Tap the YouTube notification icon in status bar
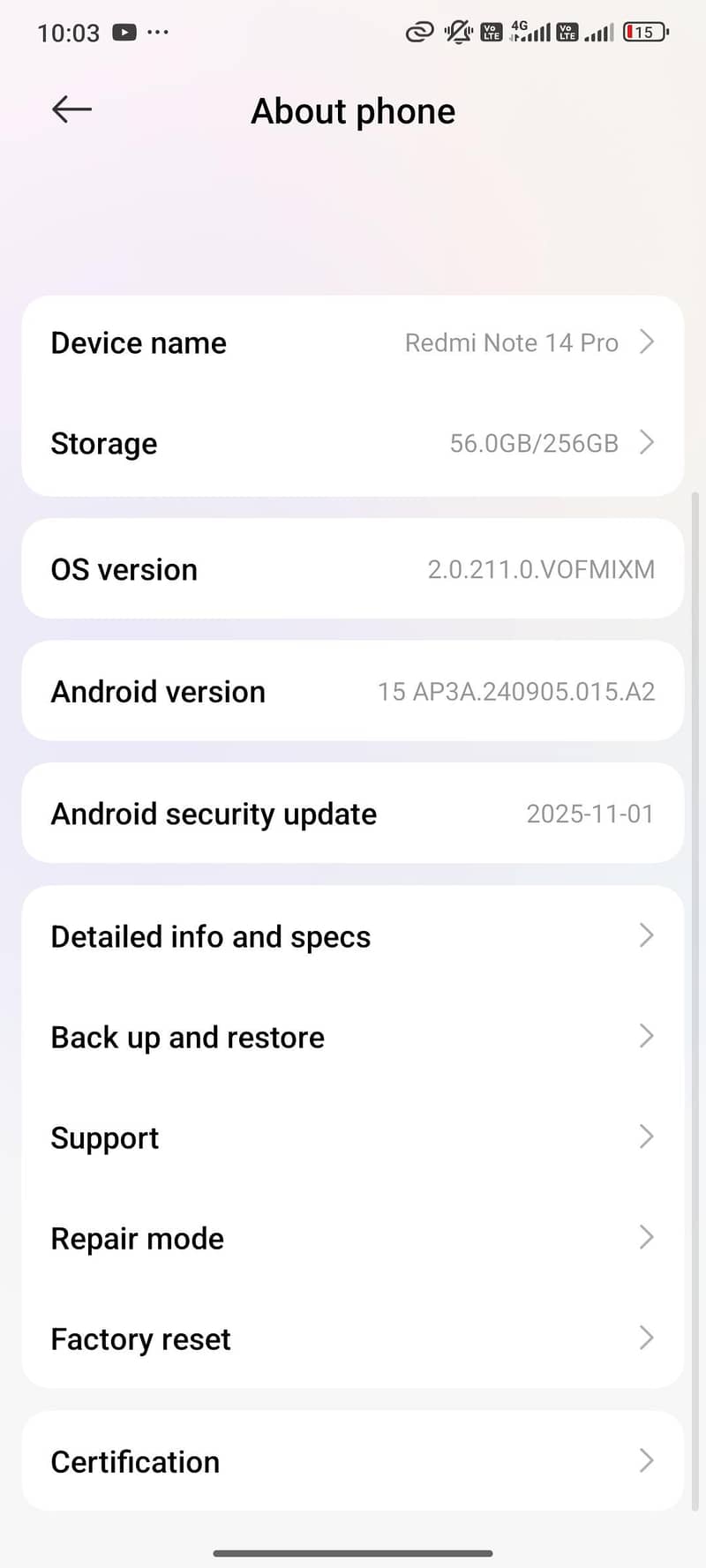706x1568 pixels. pyautogui.click(x=124, y=32)
